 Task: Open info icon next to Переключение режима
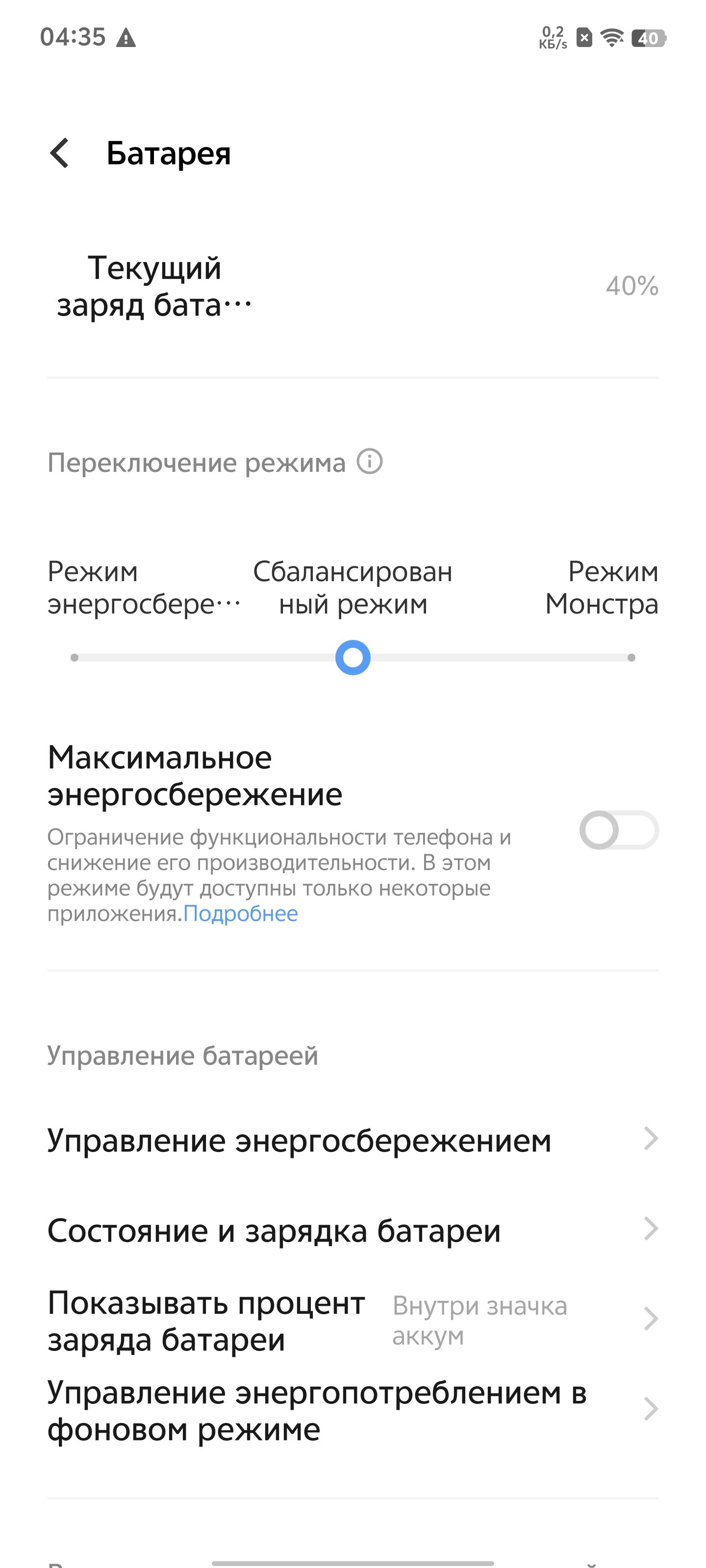point(369,462)
